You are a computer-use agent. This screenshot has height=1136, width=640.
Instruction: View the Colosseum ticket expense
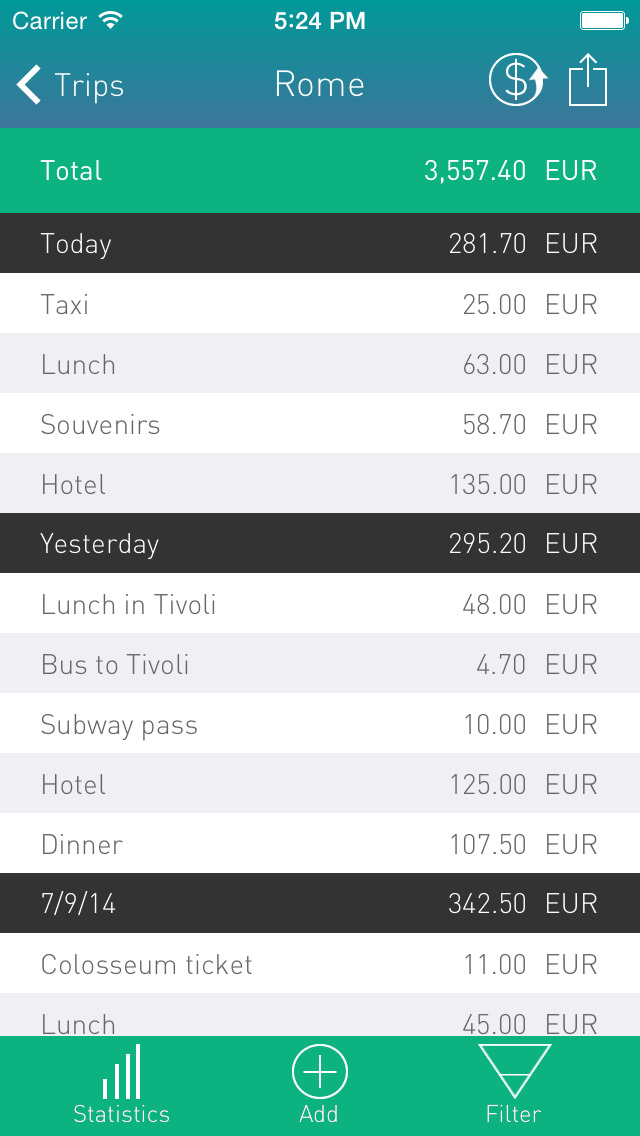pos(320,964)
